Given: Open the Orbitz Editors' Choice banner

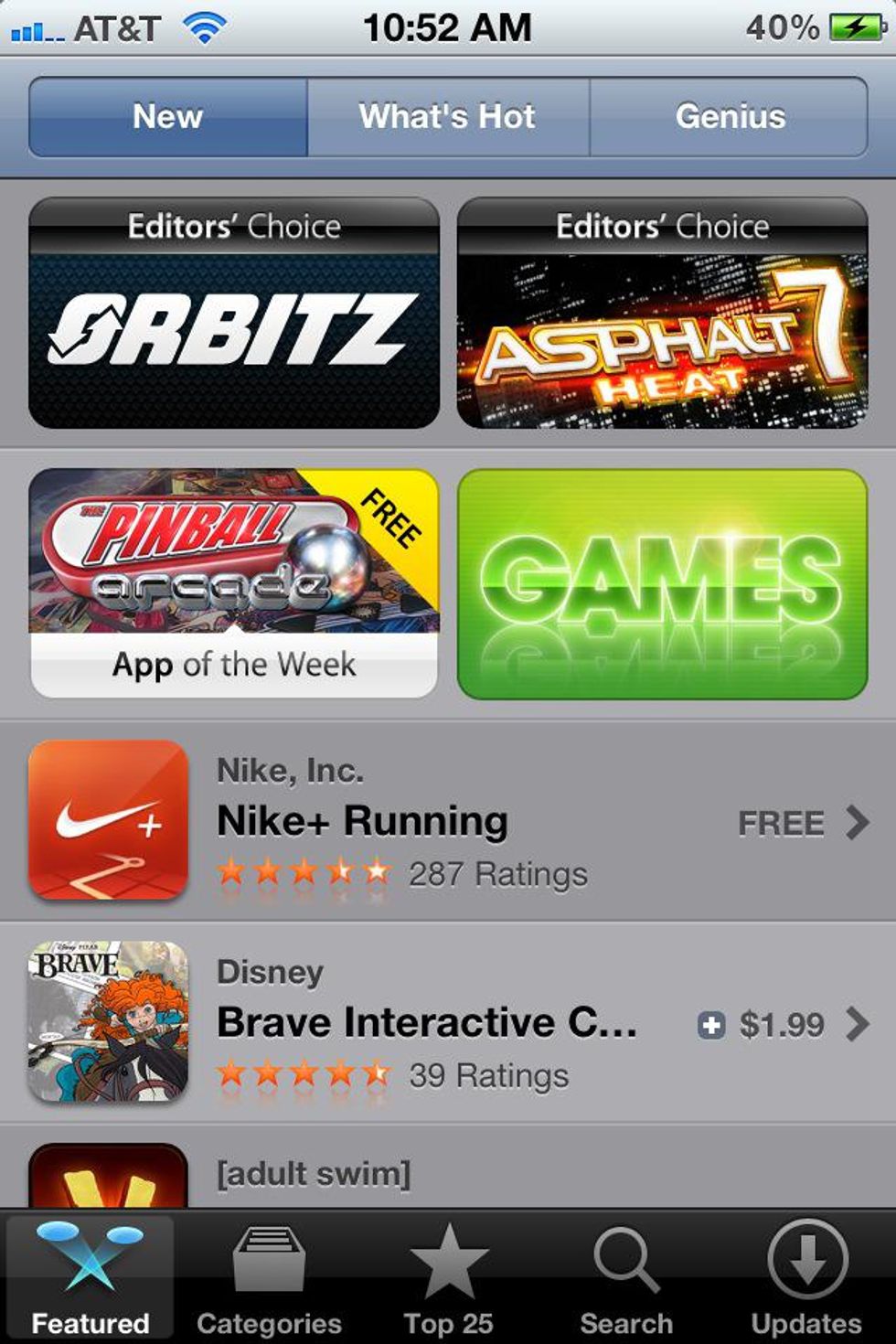Looking at the screenshot, I should (234, 314).
